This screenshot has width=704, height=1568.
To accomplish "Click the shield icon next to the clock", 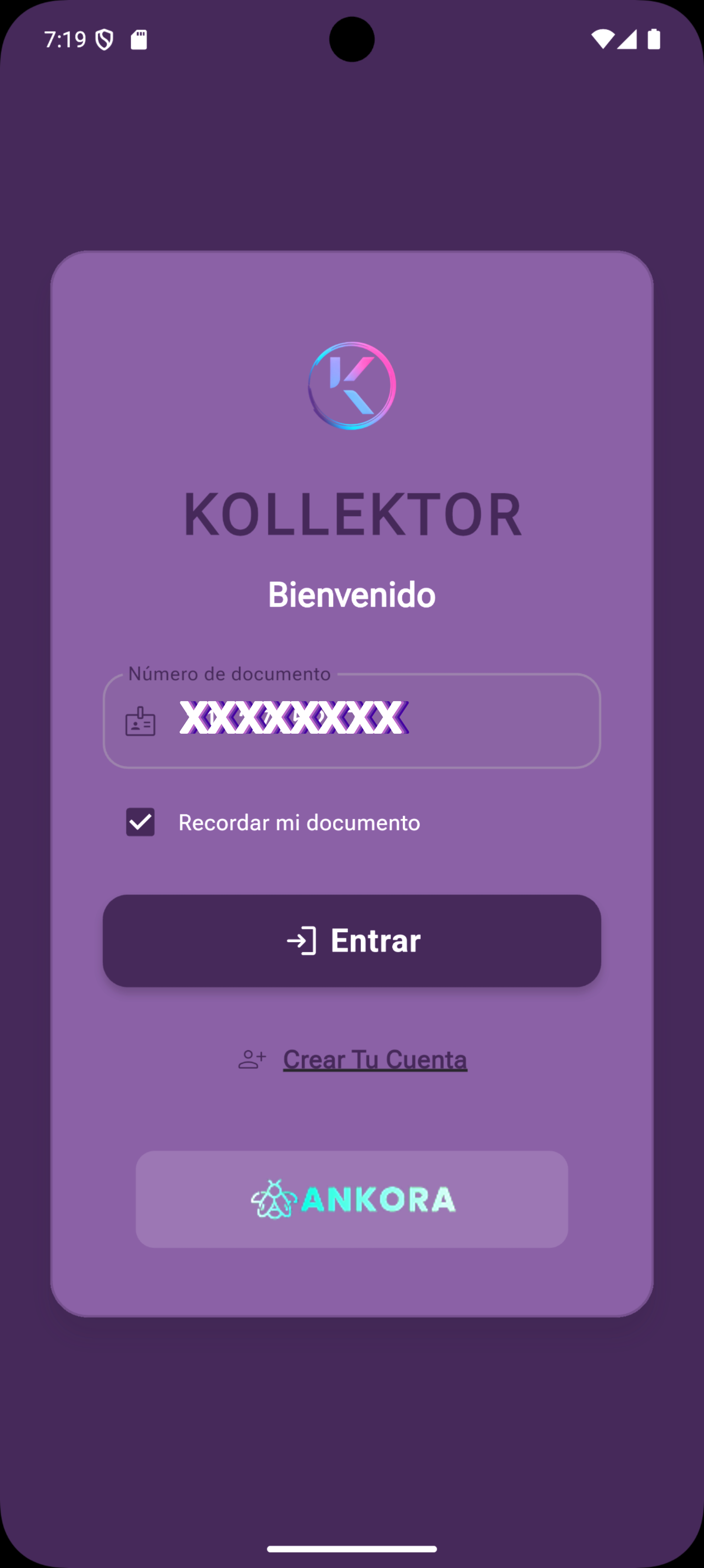I will click(105, 38).
